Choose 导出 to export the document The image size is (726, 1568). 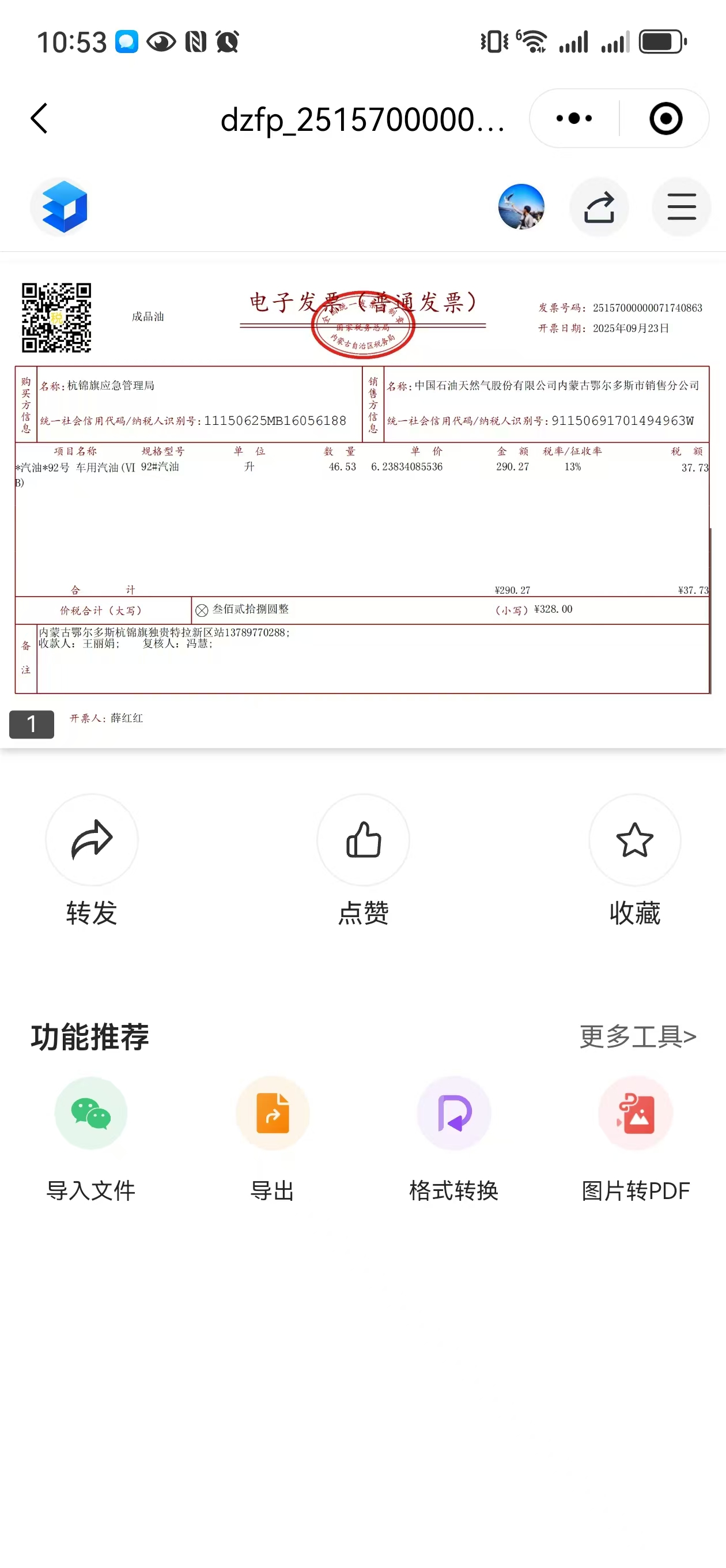pyautogui.click(x=273, y=1114)
